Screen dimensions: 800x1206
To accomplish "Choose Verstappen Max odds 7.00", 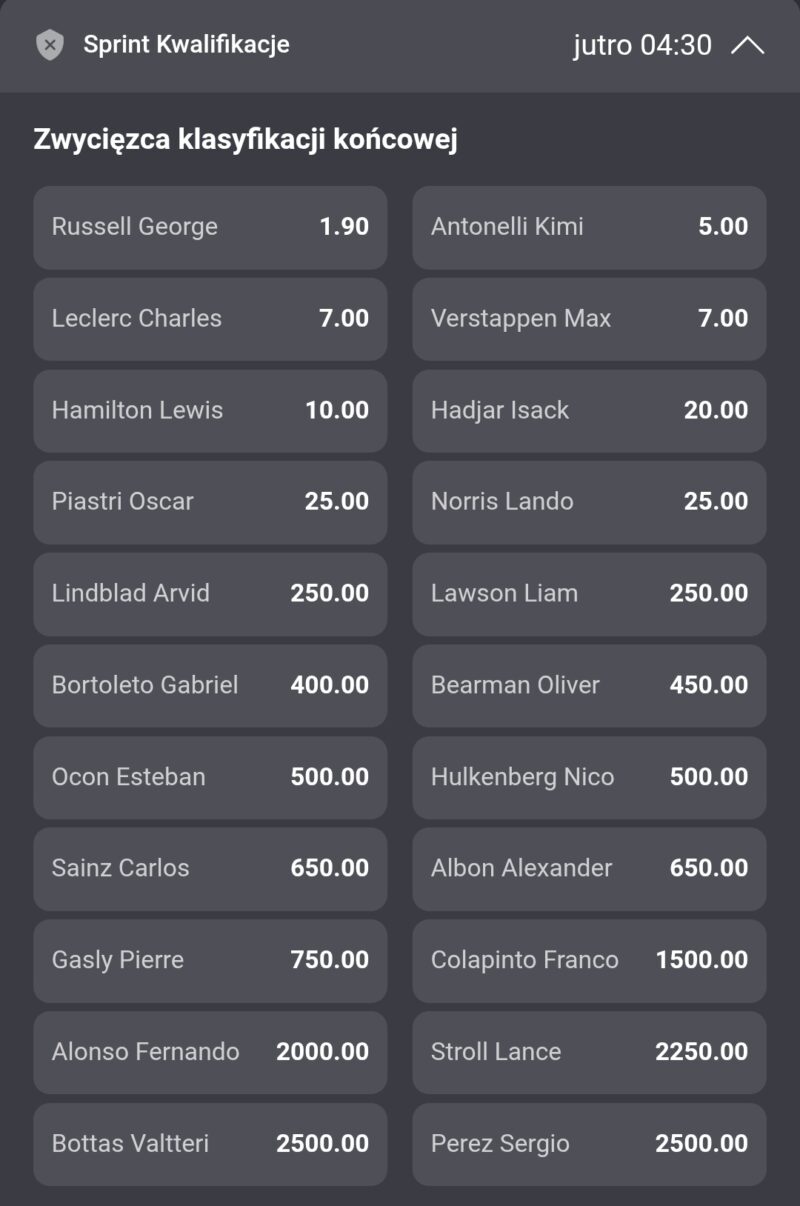I will [589, 319].
